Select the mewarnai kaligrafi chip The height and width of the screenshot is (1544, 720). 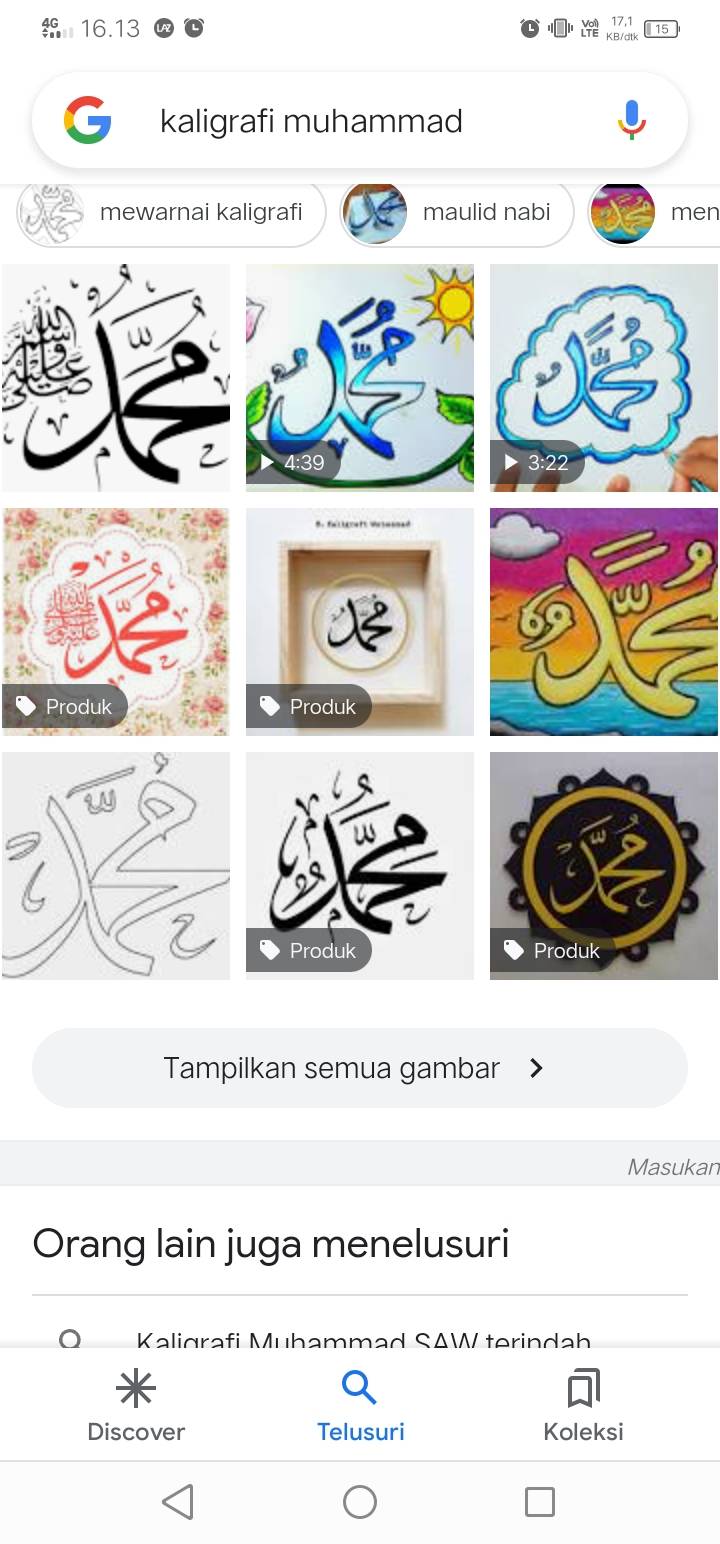[x=171, y=212]
